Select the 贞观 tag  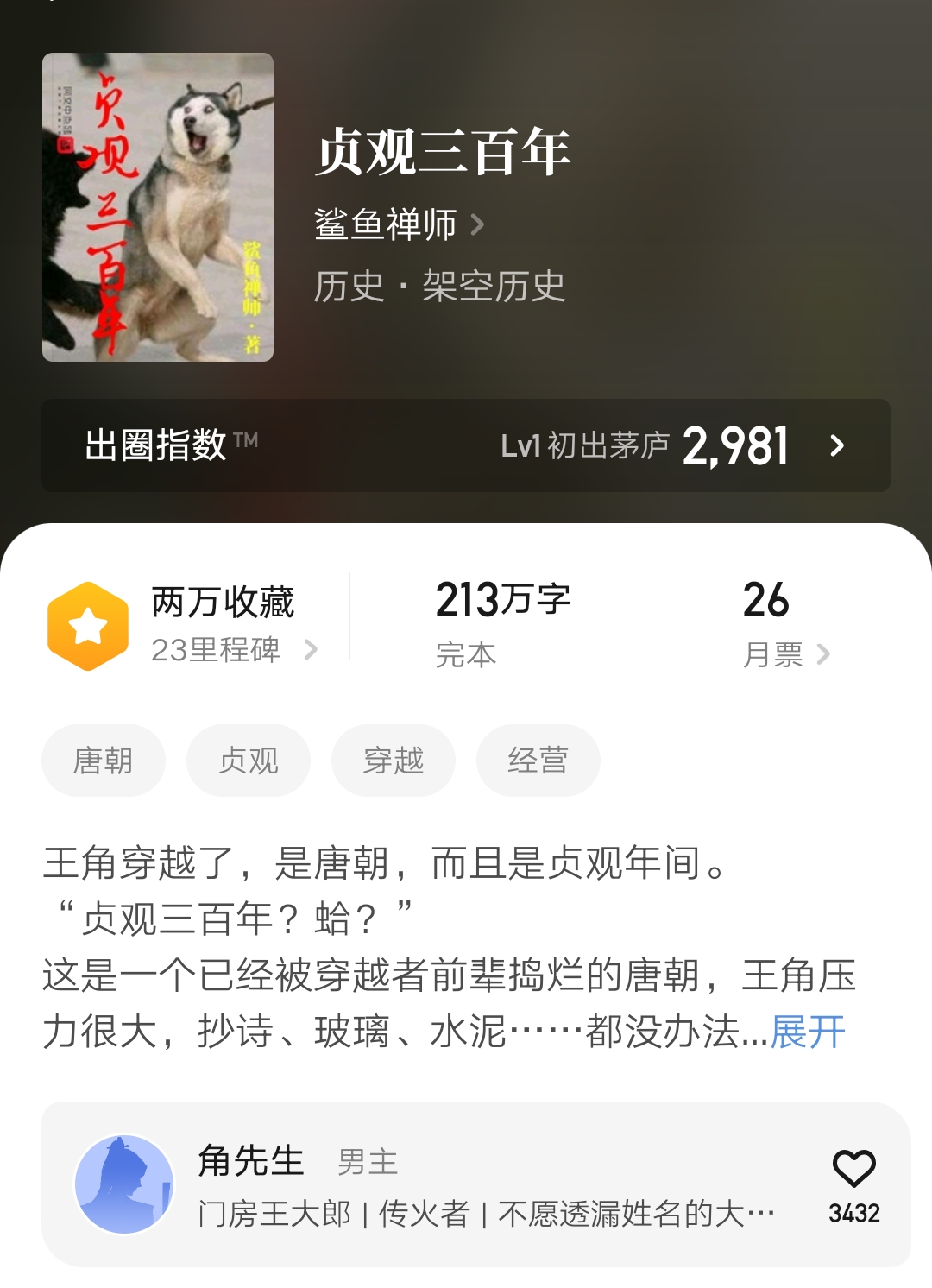pyautogui.click(x=248, y=760)
